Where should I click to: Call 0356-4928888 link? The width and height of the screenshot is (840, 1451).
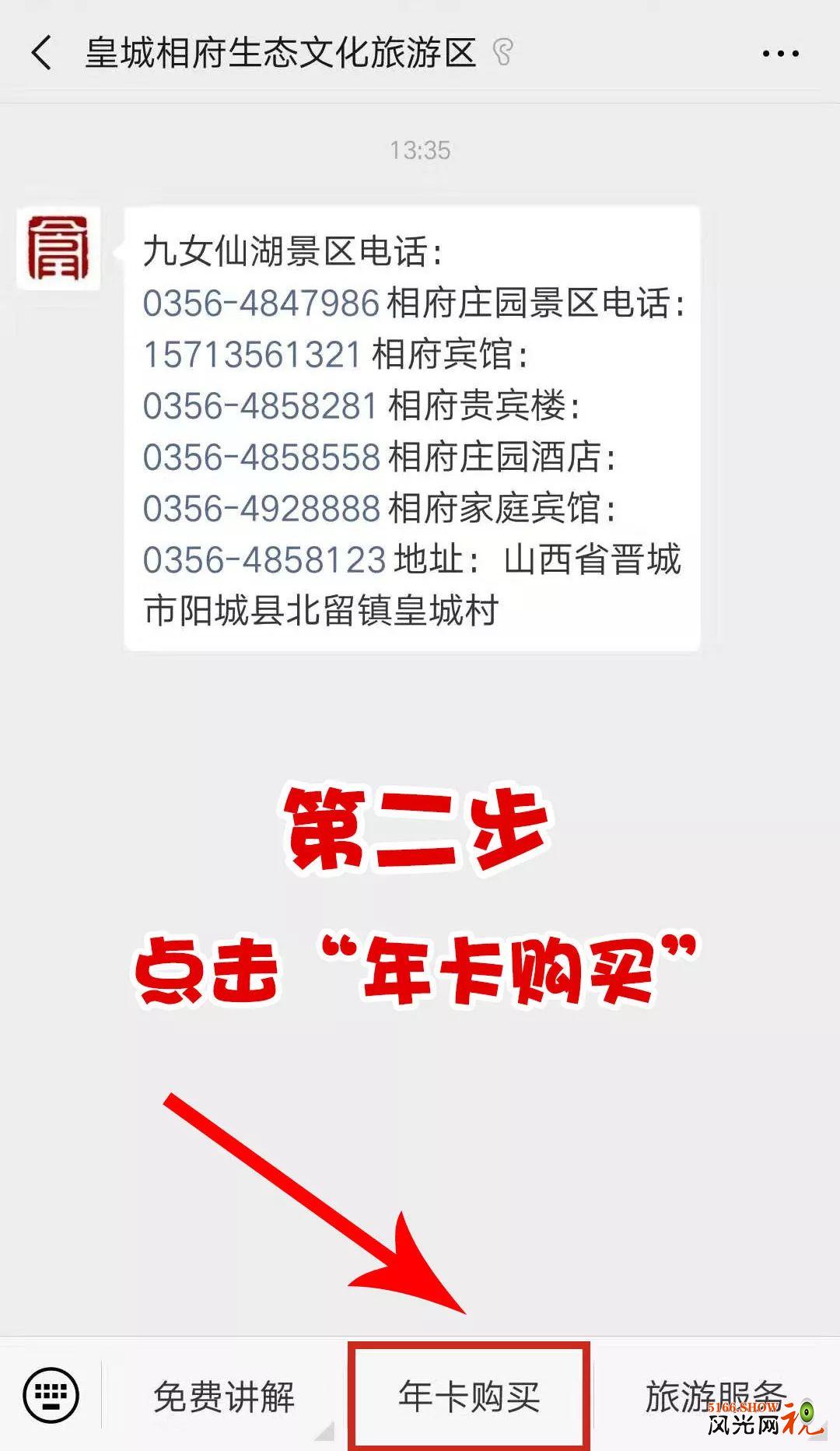tap(261, 508)
